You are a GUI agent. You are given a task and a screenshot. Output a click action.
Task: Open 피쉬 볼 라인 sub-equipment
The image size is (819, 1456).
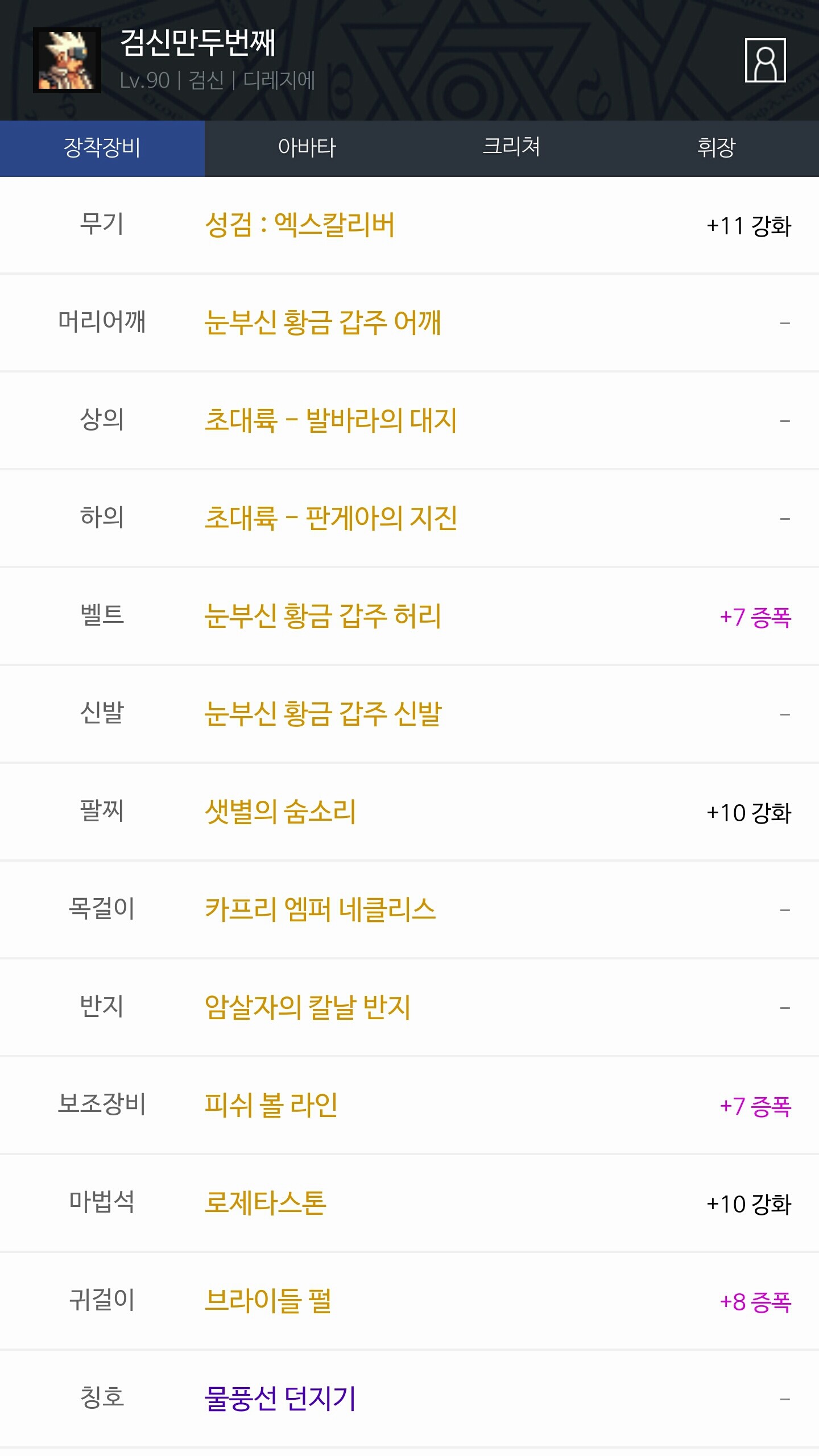271,1106
